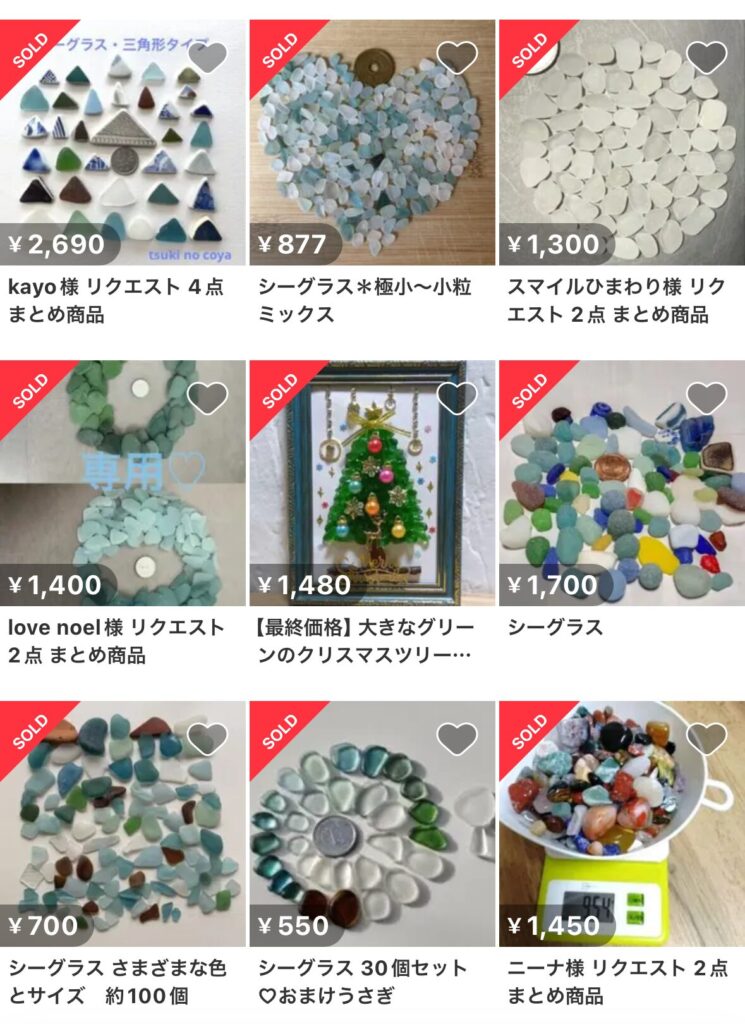Tap the heart on the ¥1,300 item
745x1024 pixels.
coord(707,57)
